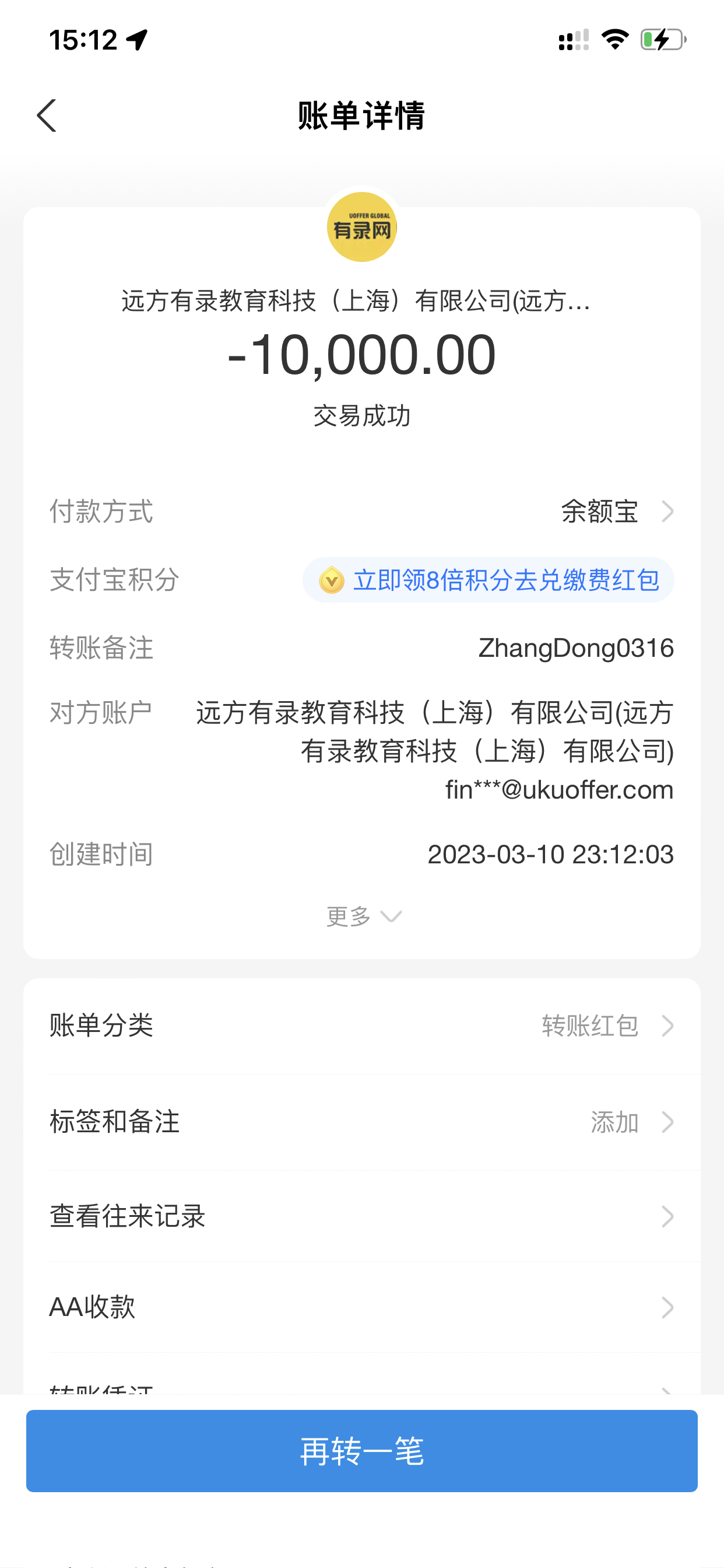Go back from the 账单详情 page
724x1568 pixels.
pos(47,116)
